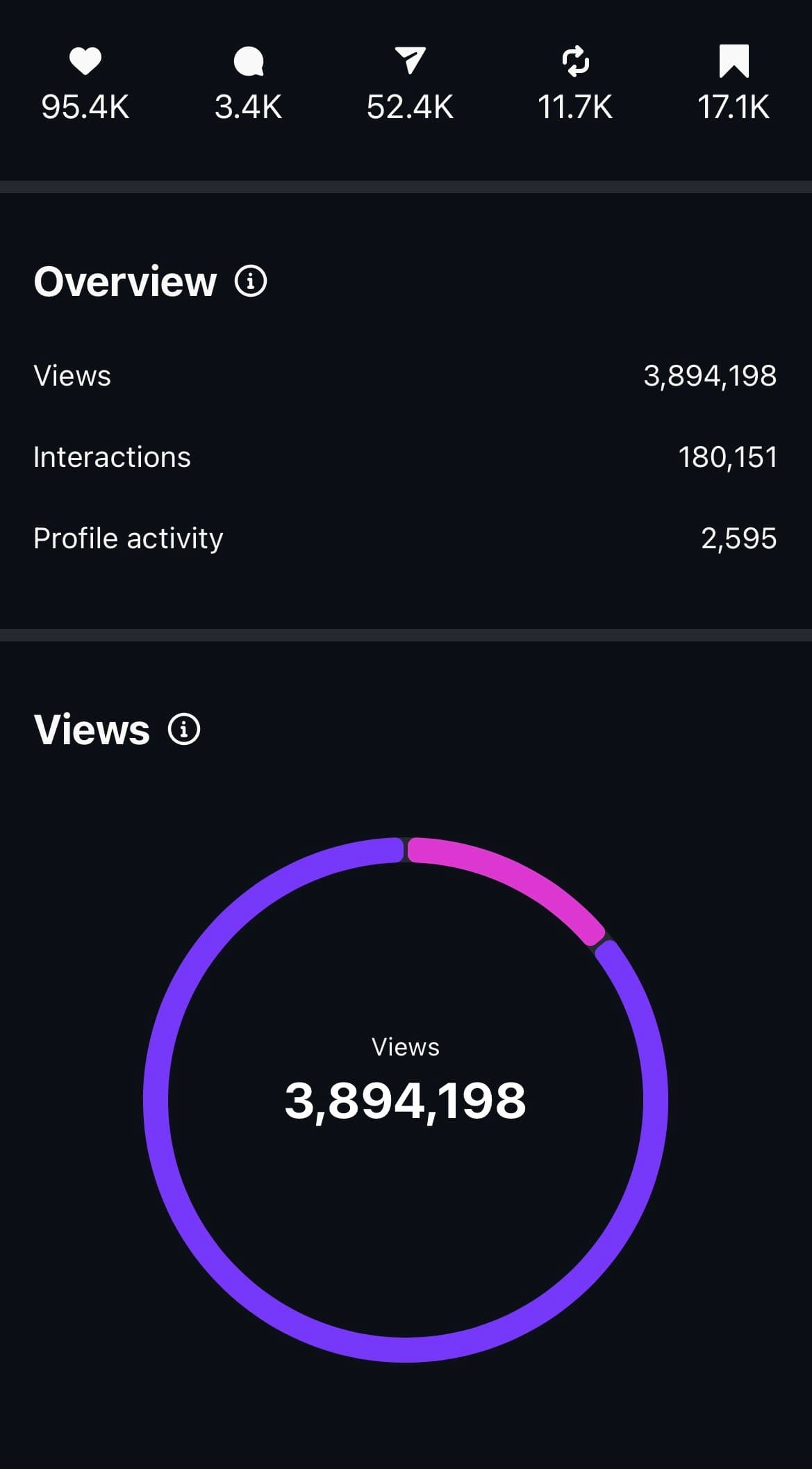Click the Views section heading

tap(92, 730)
